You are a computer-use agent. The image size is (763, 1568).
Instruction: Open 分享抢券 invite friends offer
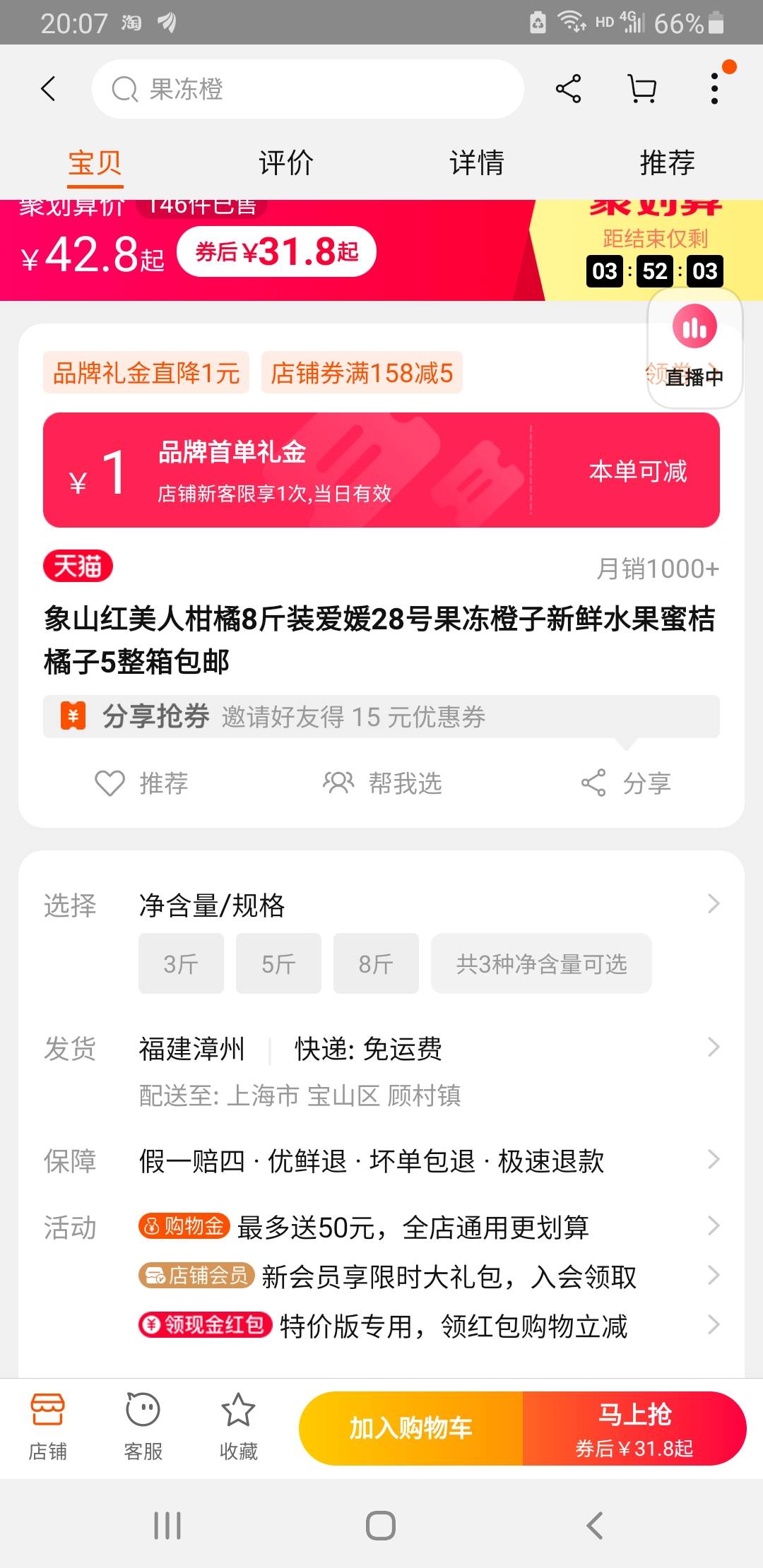tap(381, 716)
